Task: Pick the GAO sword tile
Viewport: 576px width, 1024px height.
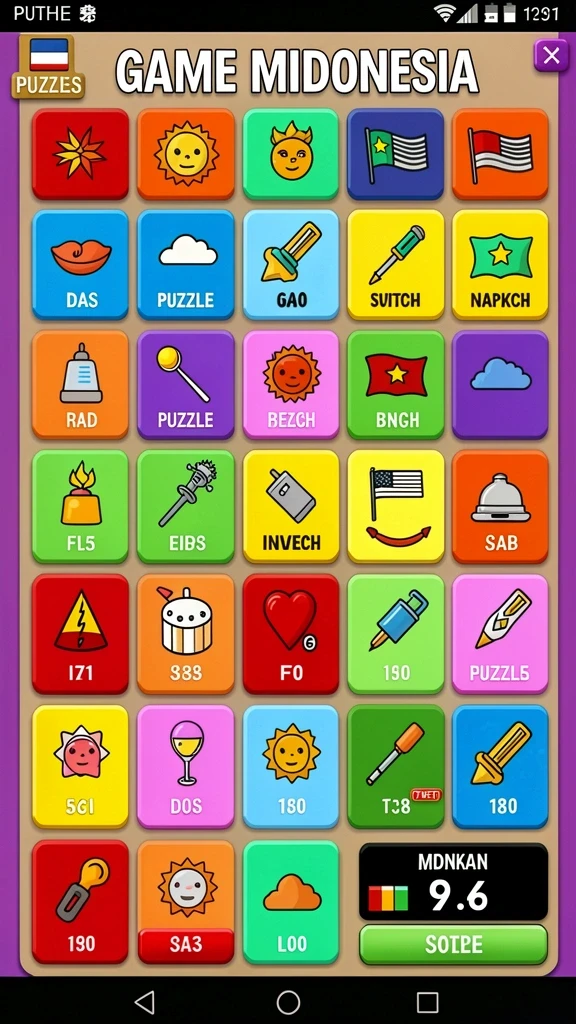Action: click(291, 264)
